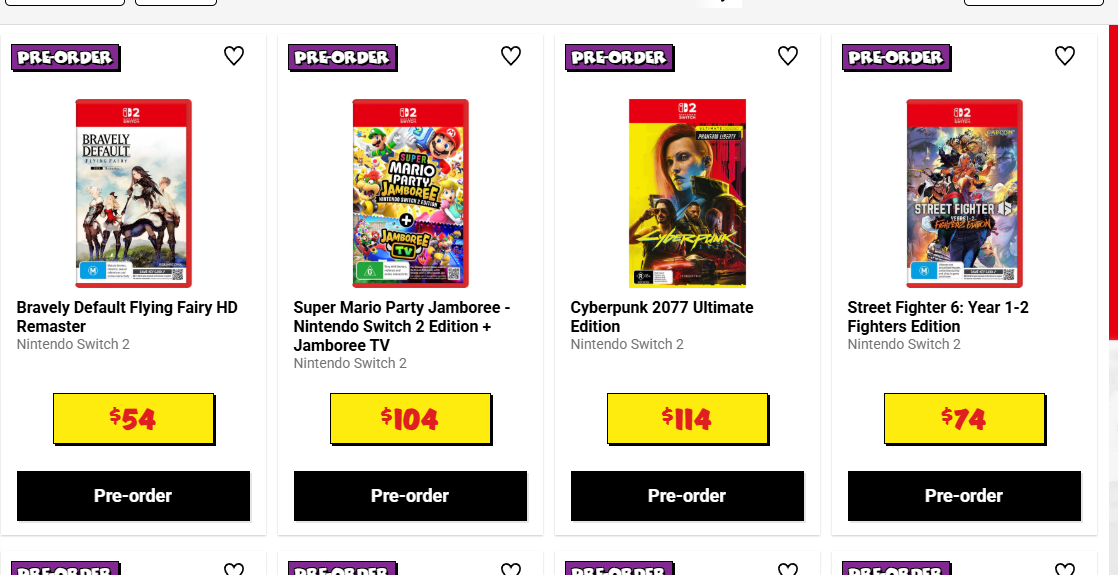The width and height of the screenshot is (1118, 575).
Task: Pre-order Bravely Default Flying Fairy HD Remaster
Action: point(133,496)
